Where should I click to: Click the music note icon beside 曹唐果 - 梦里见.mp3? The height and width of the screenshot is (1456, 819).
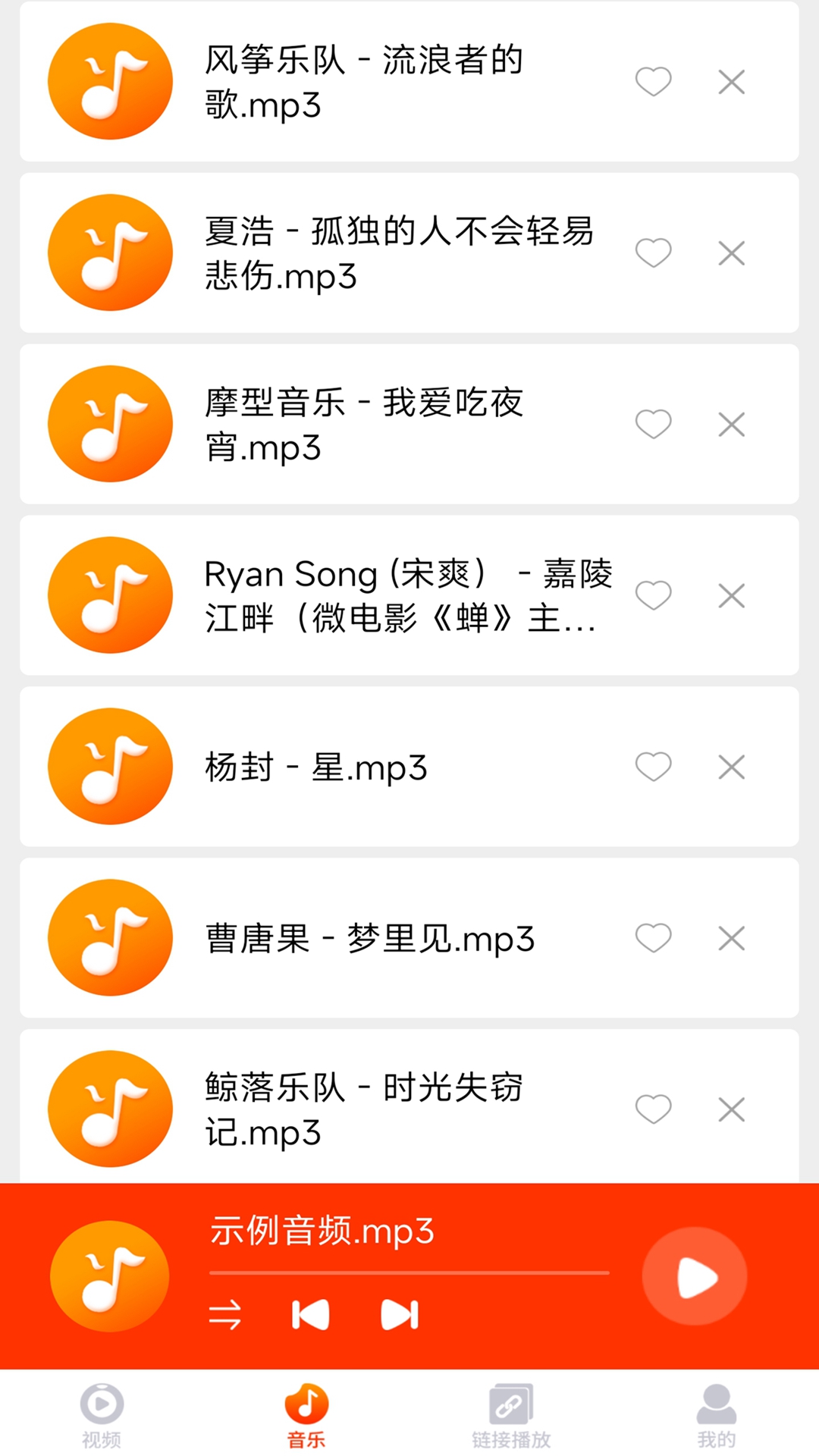[x=110, y=937]
